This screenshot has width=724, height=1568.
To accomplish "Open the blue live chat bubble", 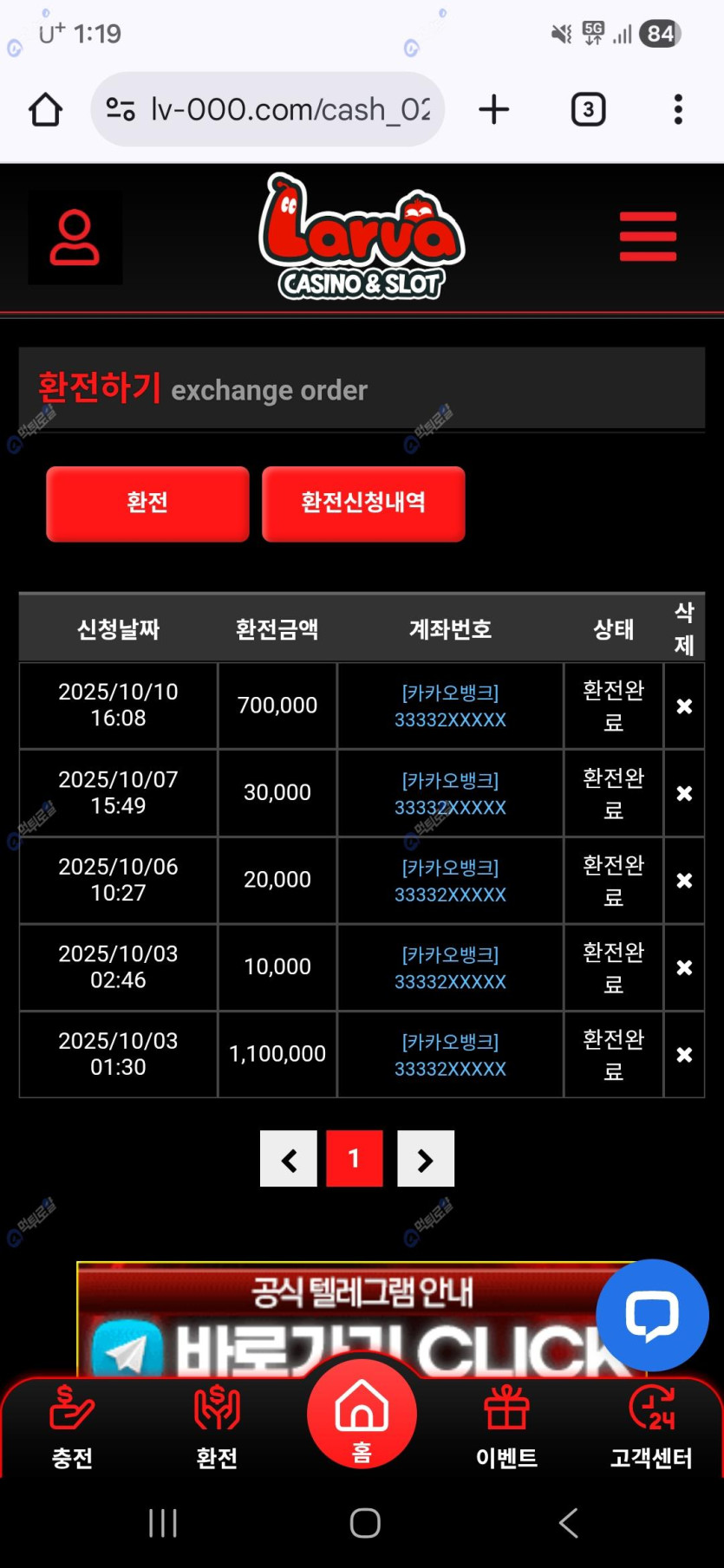I will (x=652, y=1315).
